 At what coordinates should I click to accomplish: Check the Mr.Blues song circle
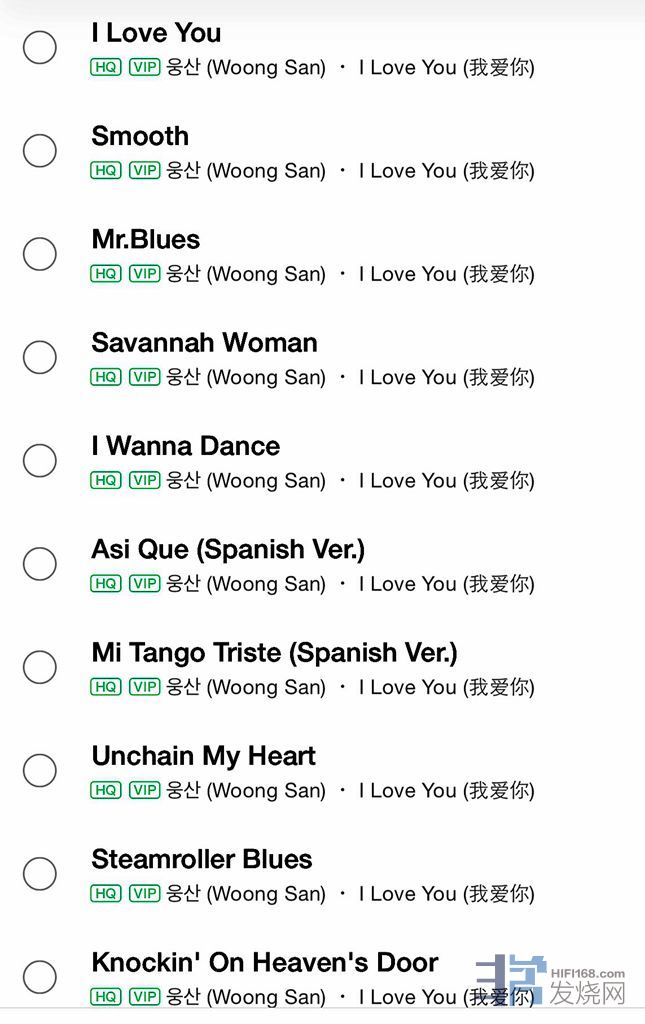40,254
